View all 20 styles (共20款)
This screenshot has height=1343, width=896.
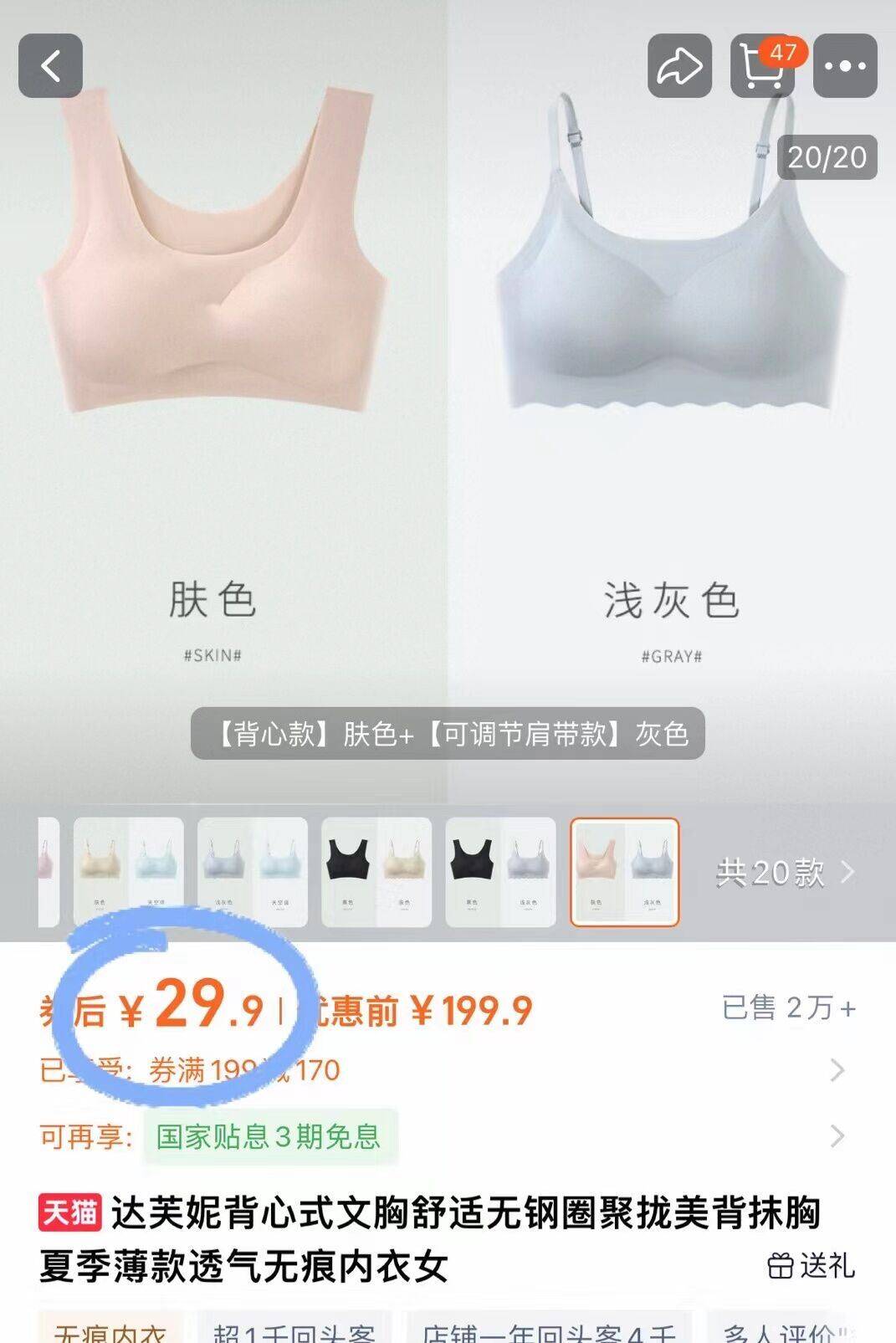[x=785, y=873]
